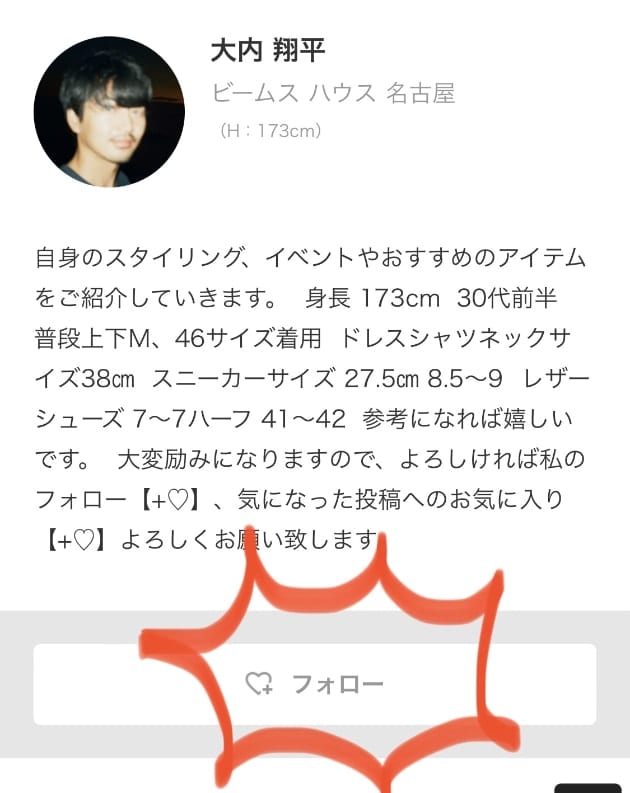Follow 大内 翔平 with the フォロー button
This screenshot has width=630, height=793.
(315, 684)
